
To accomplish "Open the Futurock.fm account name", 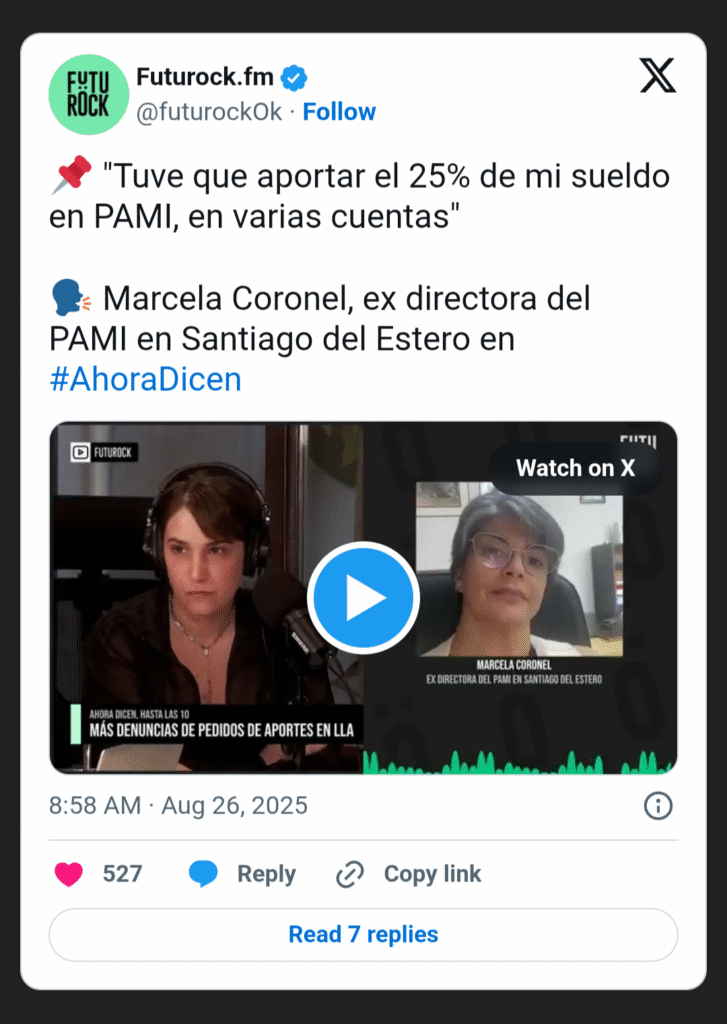I will coord(206,77).
